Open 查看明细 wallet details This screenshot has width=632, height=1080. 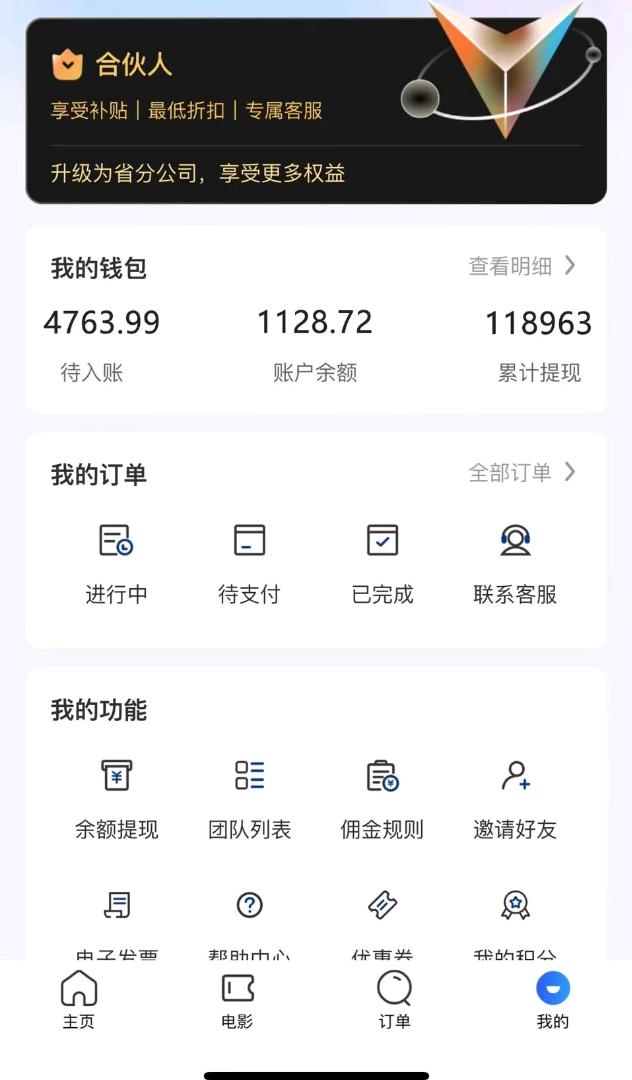coord(522,265)
